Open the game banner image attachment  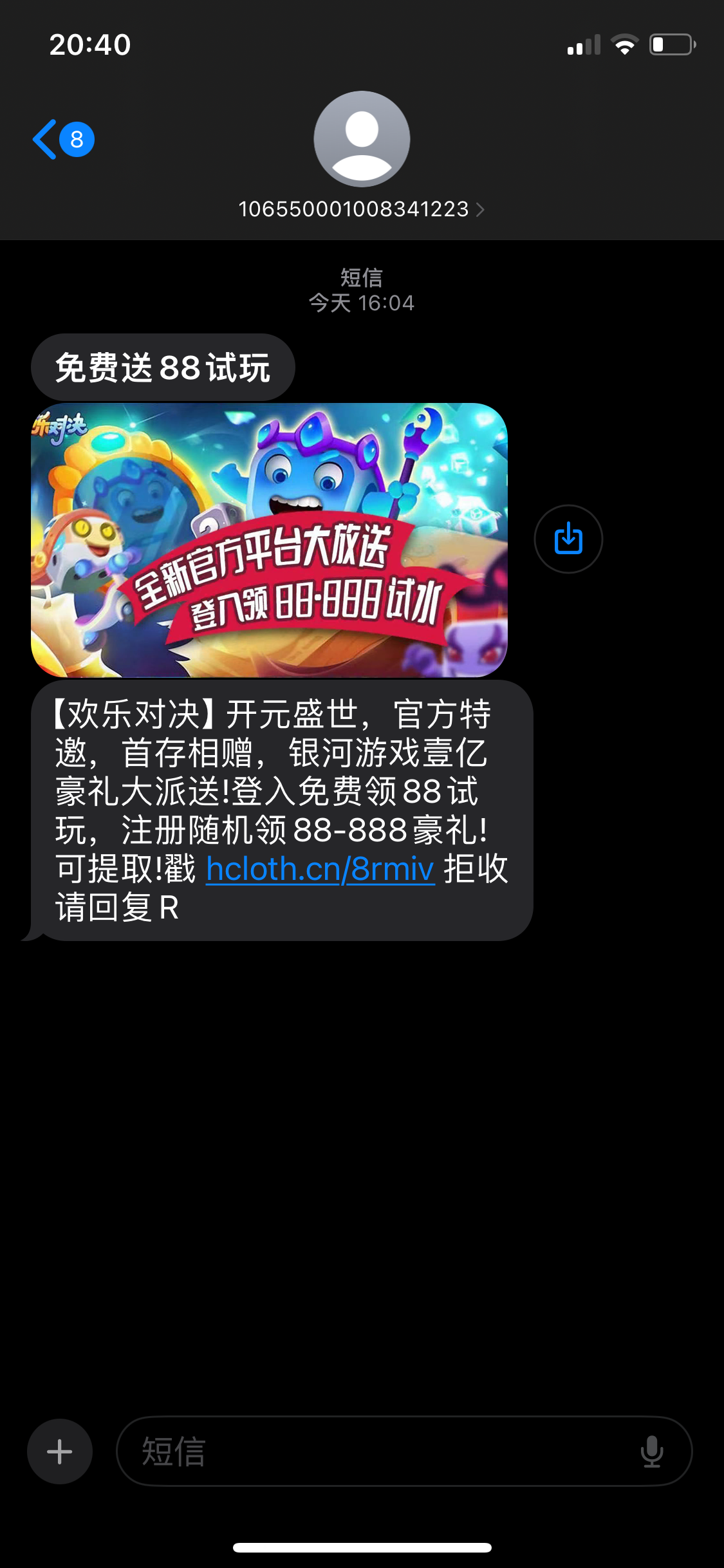pyautogui.click(x=269, y=540)
